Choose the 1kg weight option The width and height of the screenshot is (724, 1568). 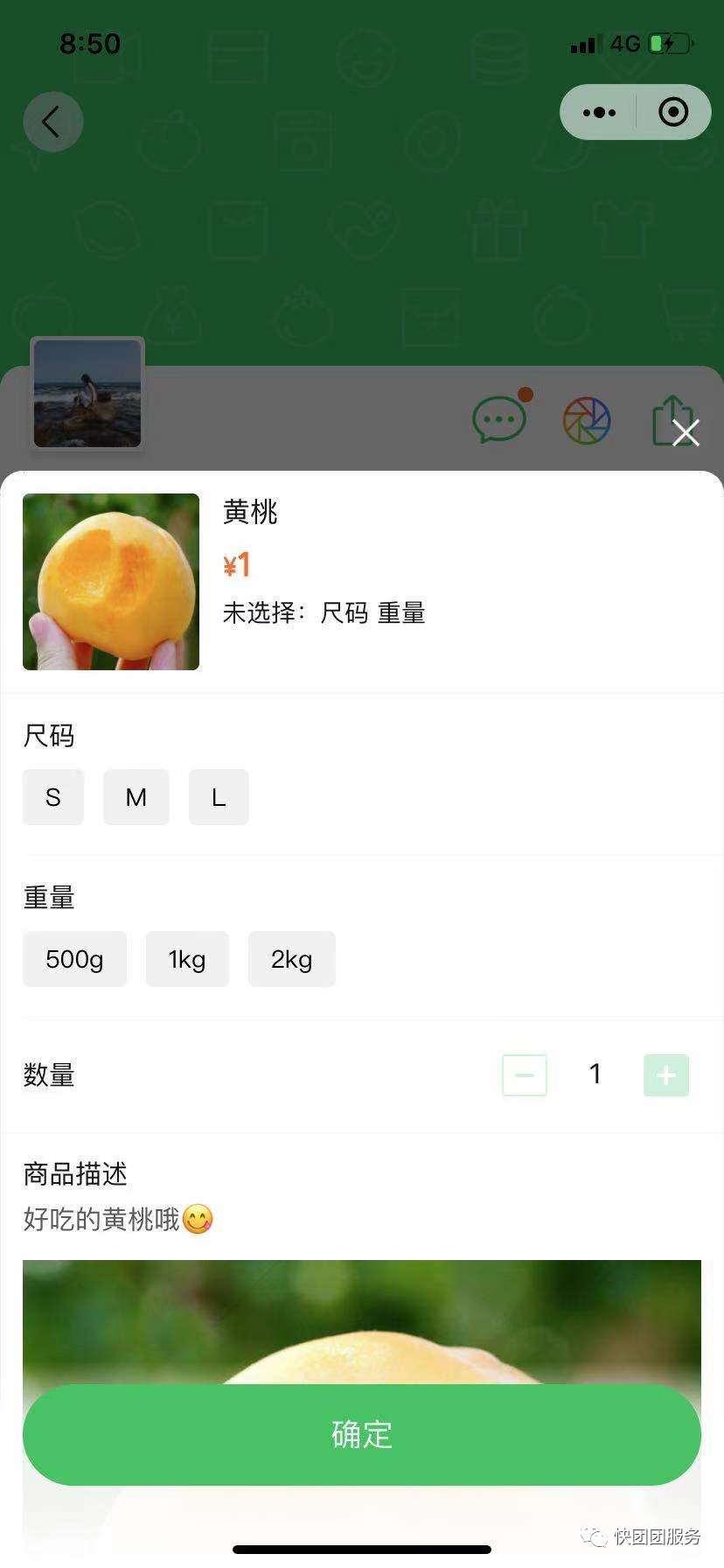click(x=187, y=959)
